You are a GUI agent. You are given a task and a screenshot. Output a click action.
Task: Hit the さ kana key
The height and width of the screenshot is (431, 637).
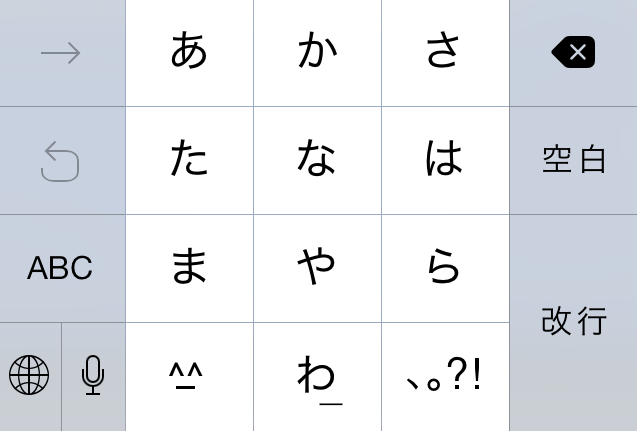[445, 52]
